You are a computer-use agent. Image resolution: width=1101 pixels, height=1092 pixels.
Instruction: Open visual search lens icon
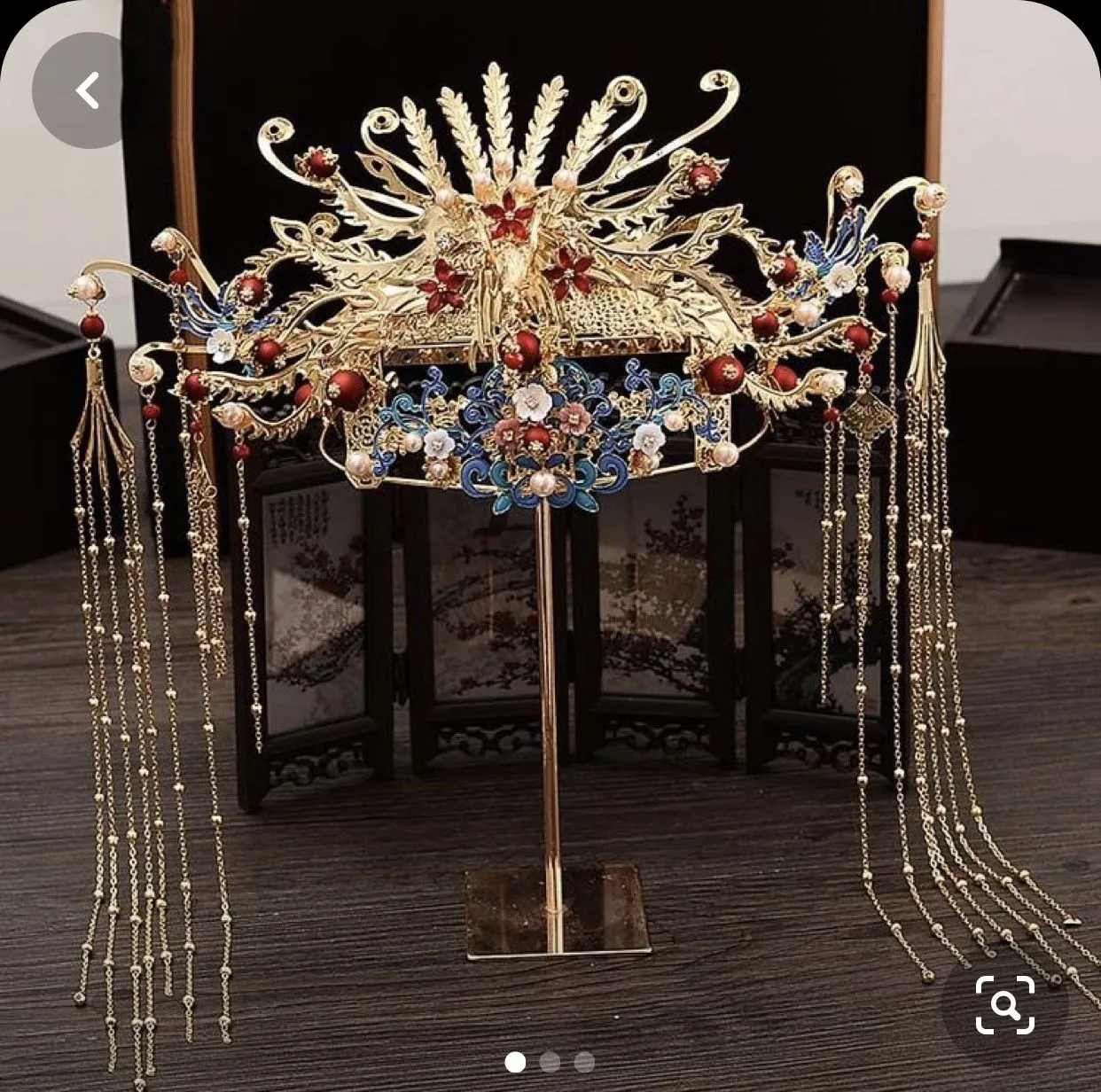[x=1004, y=1005]
